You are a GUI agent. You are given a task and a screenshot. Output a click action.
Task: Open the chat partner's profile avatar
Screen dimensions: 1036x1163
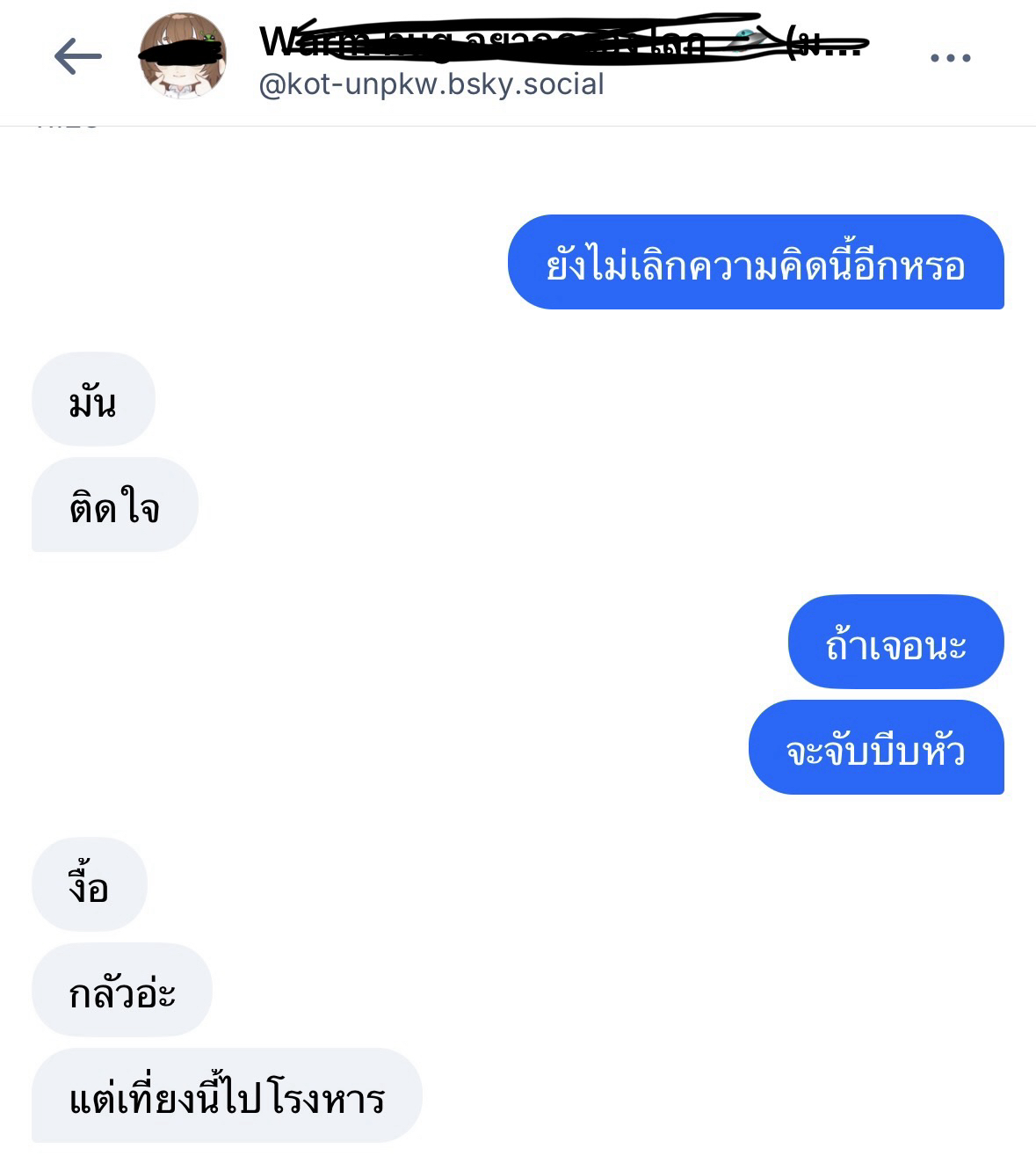[183, 56]
